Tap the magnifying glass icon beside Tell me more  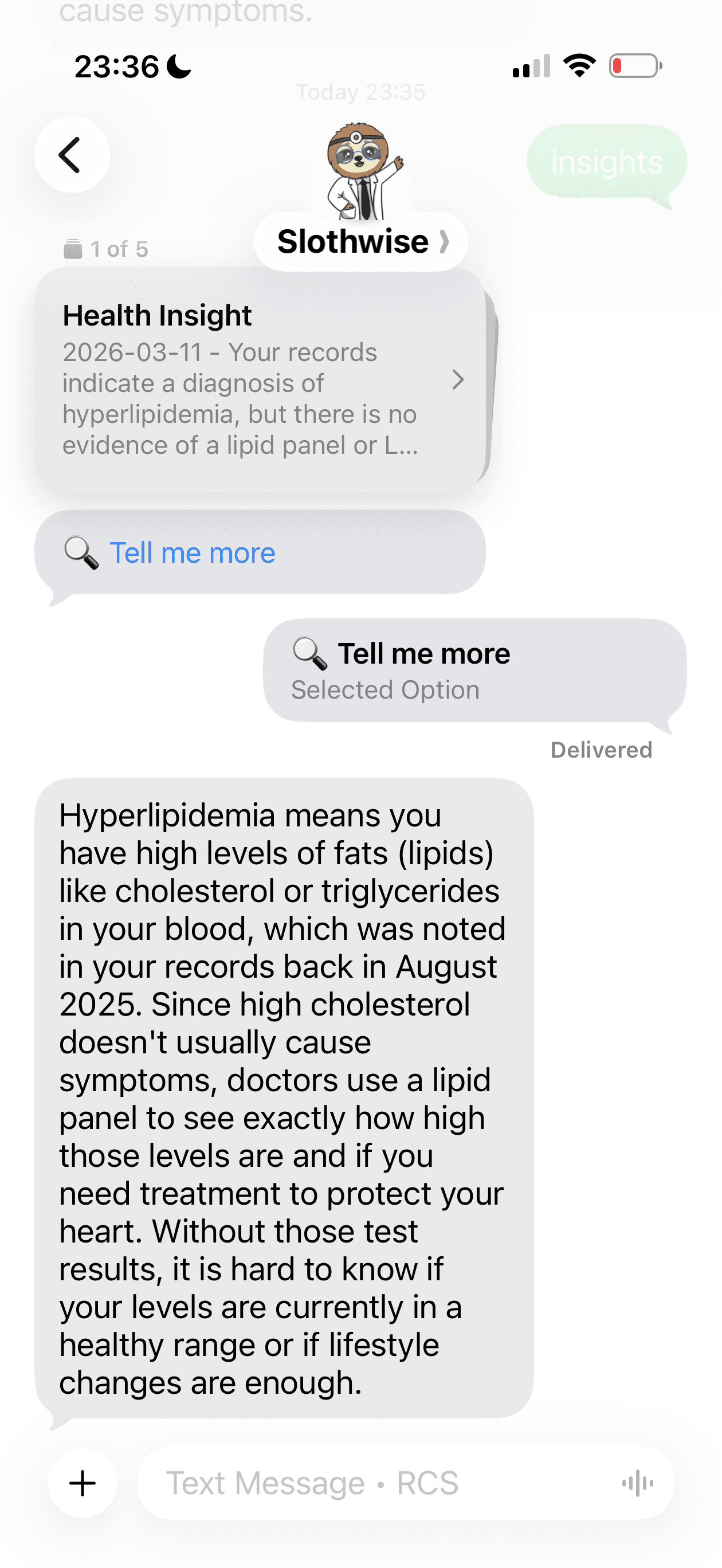(81, 552)
